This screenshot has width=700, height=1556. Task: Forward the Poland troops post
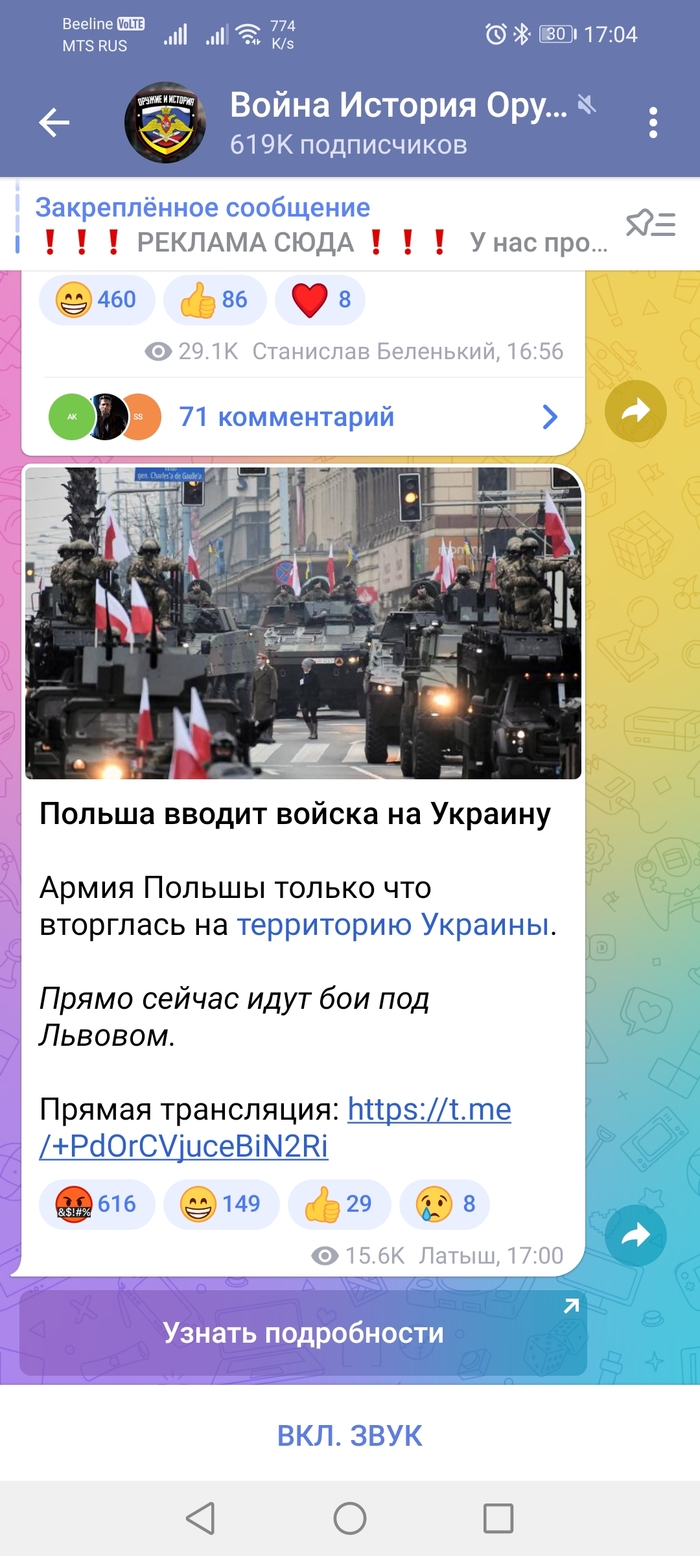(635, 1236)
